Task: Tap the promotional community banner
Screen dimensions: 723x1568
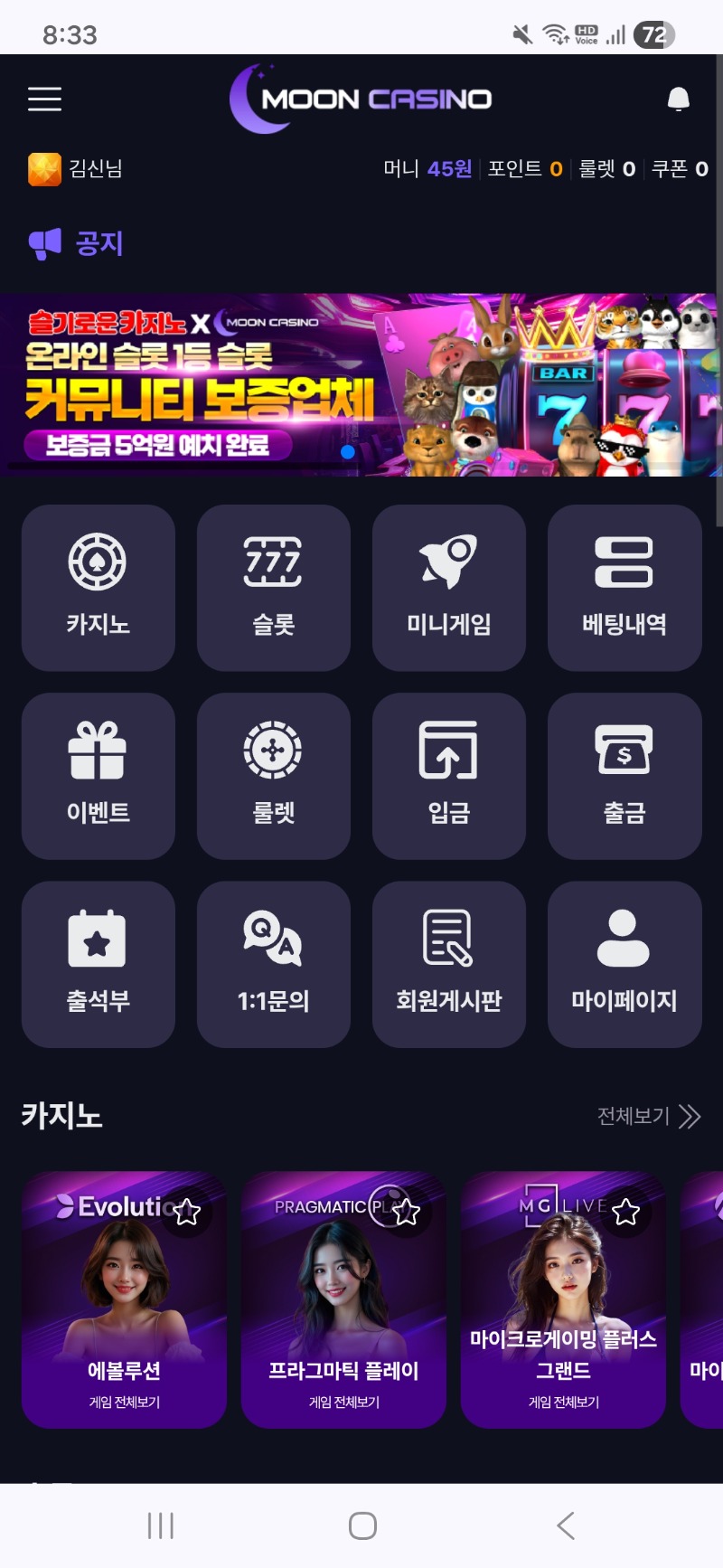Action: (361, 384)
